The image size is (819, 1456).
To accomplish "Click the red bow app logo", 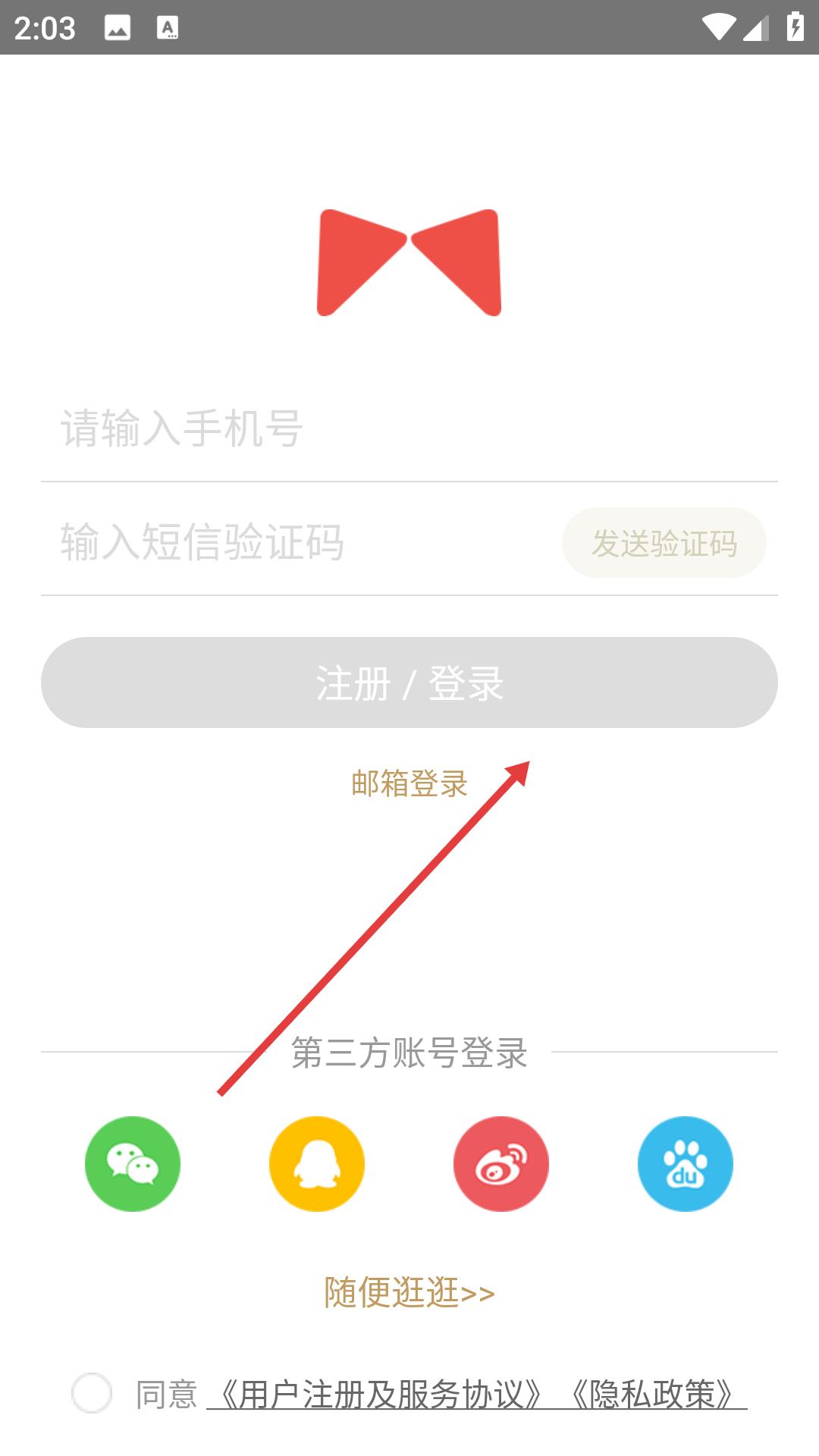I will 409,262.
